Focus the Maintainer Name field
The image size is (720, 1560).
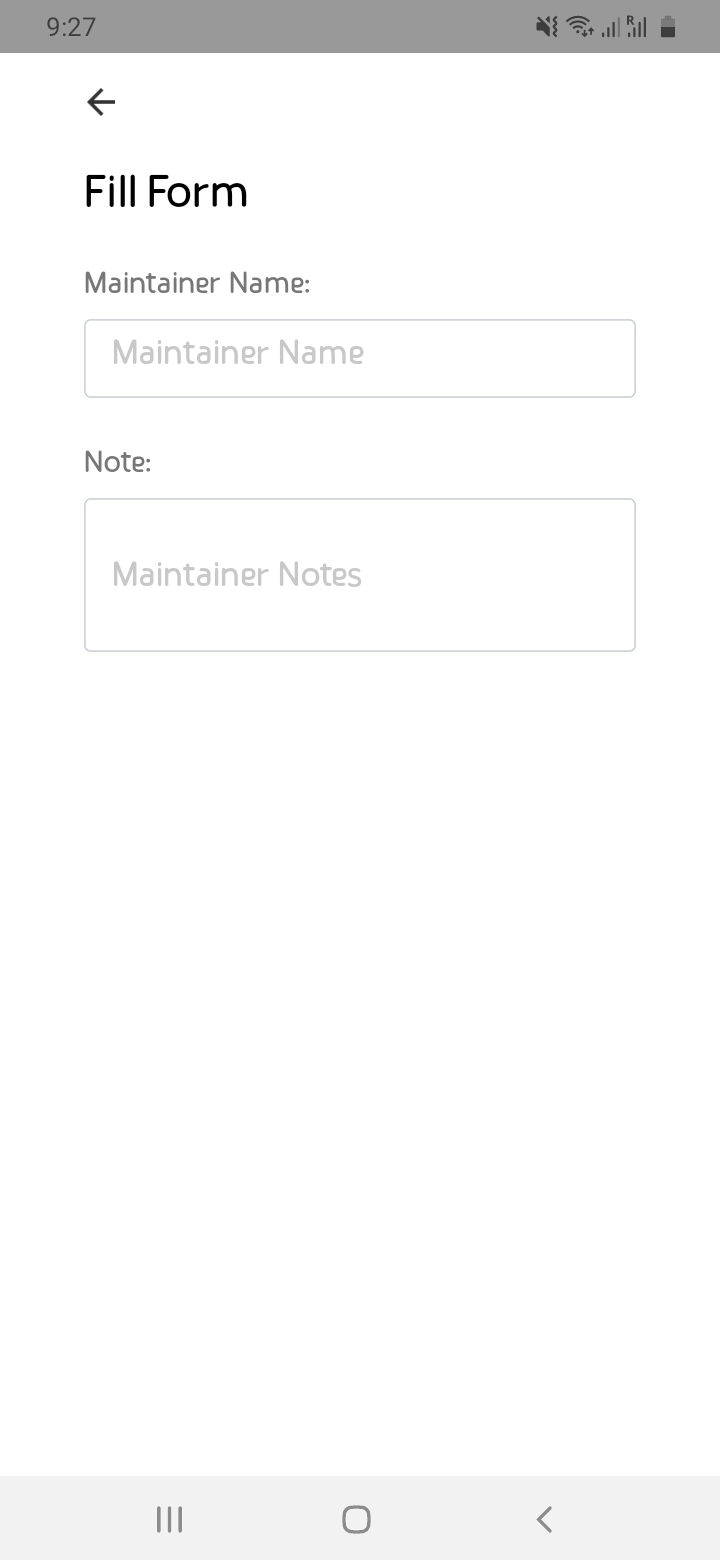360,358
